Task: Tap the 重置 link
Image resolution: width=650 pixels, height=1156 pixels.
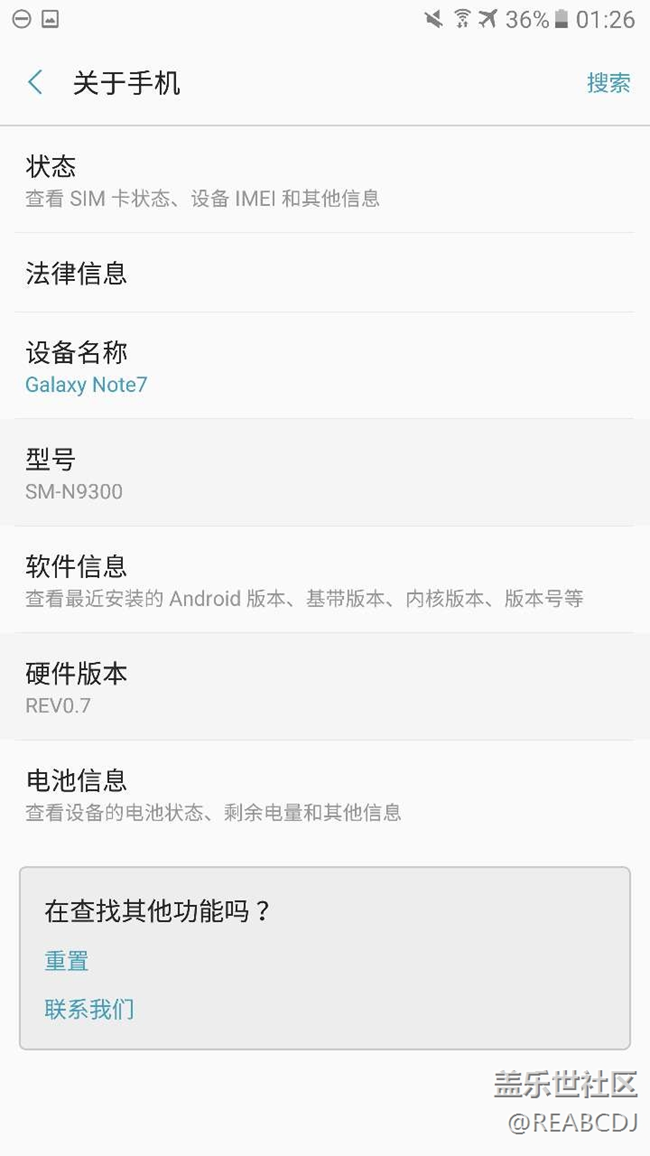Action: click(67, 961)
